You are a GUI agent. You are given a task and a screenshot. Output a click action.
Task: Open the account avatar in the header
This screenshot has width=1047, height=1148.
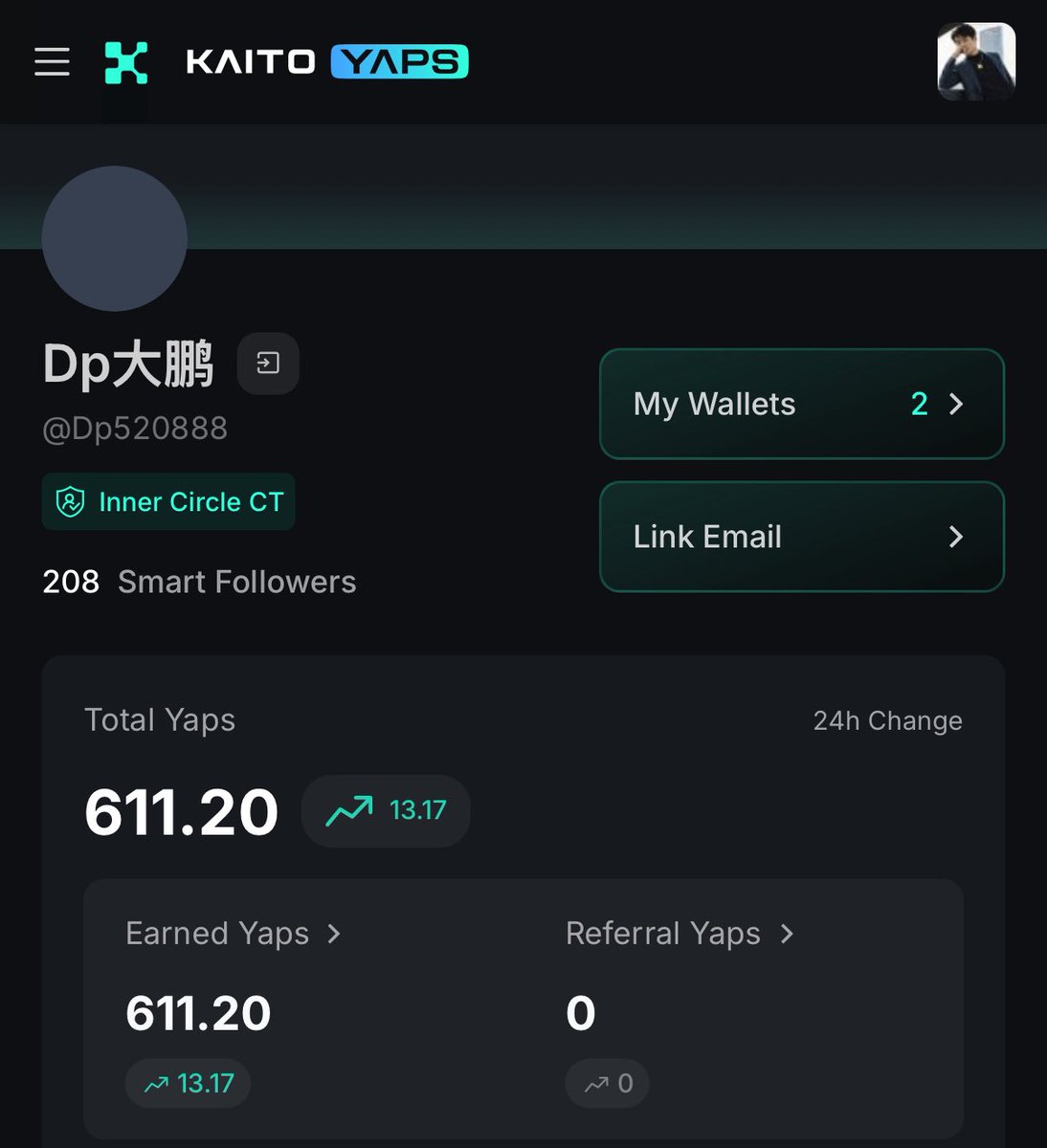pos(975,62)
